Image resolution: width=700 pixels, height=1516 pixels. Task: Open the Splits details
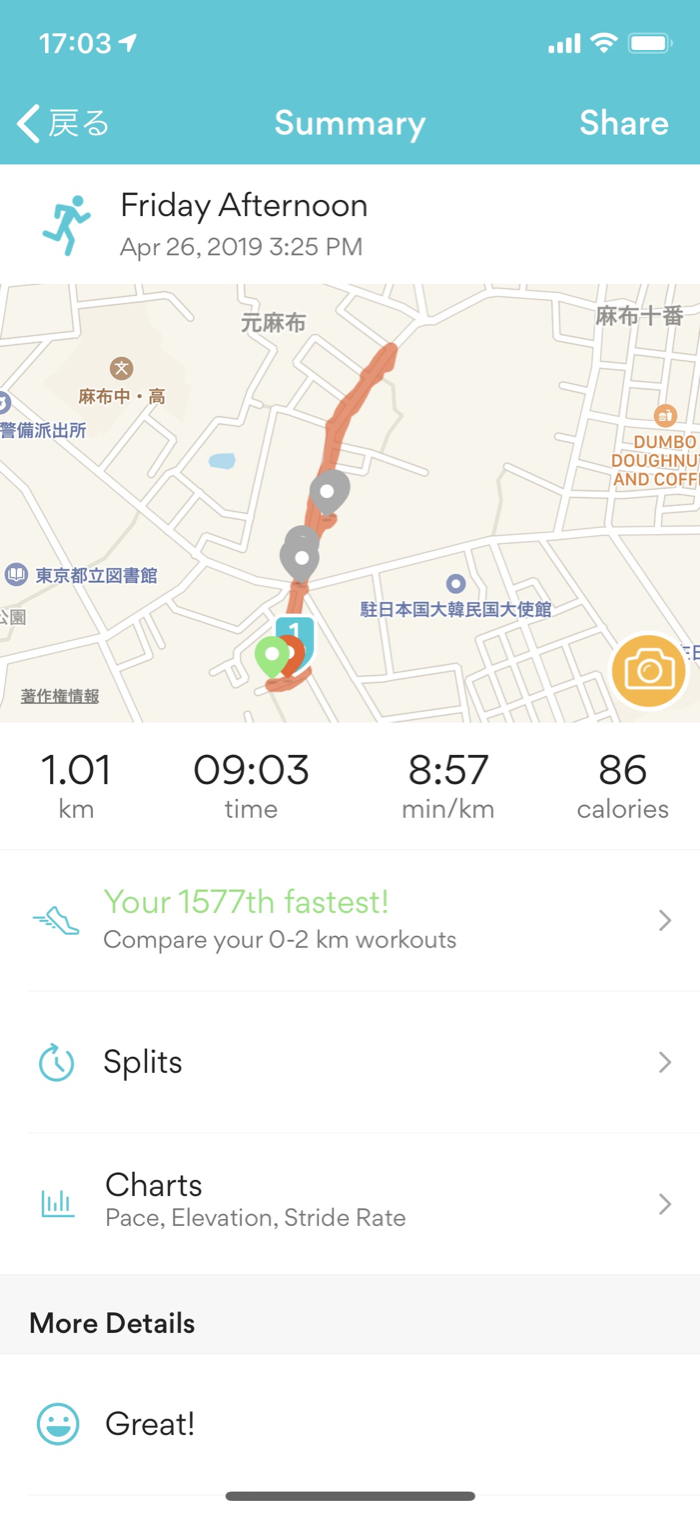[350, 1062]
